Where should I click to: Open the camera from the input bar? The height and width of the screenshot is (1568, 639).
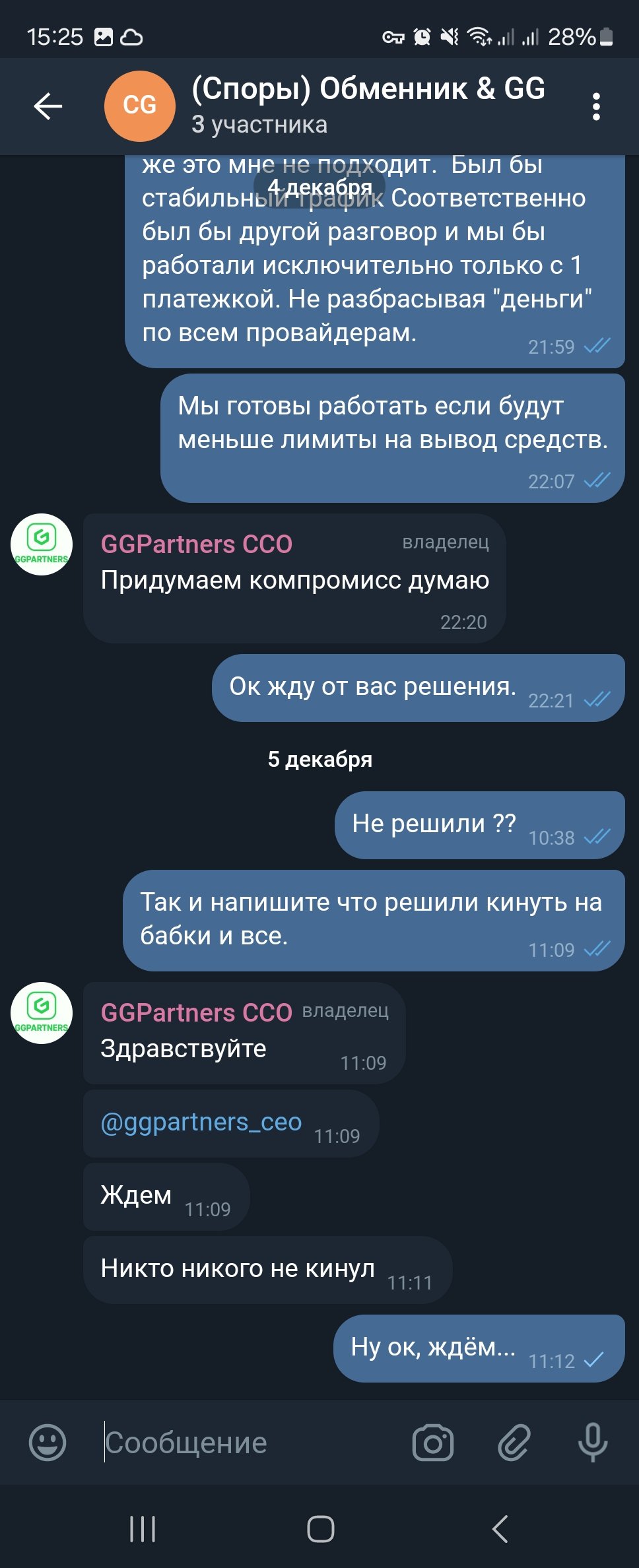click(432, 1443)
